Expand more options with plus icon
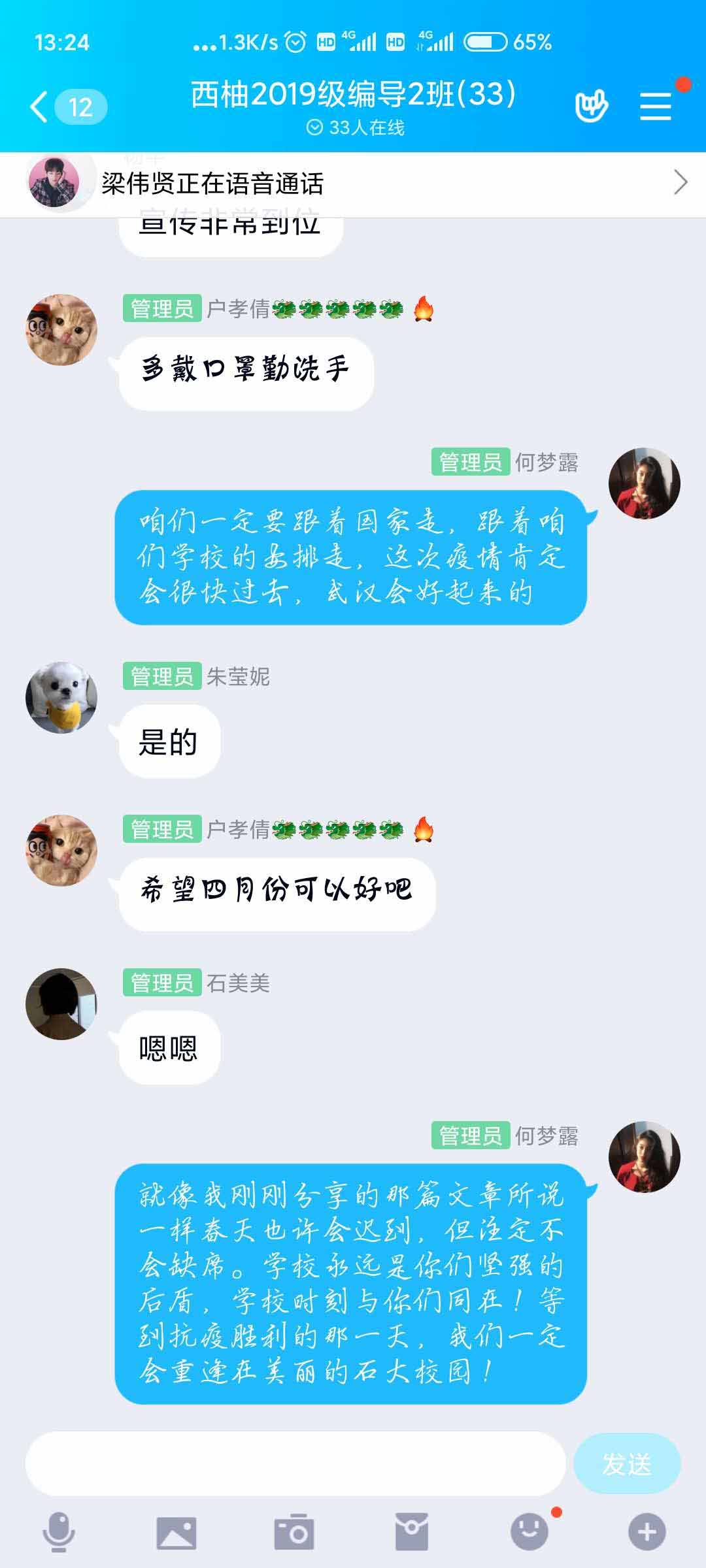 coord(647,1531)
